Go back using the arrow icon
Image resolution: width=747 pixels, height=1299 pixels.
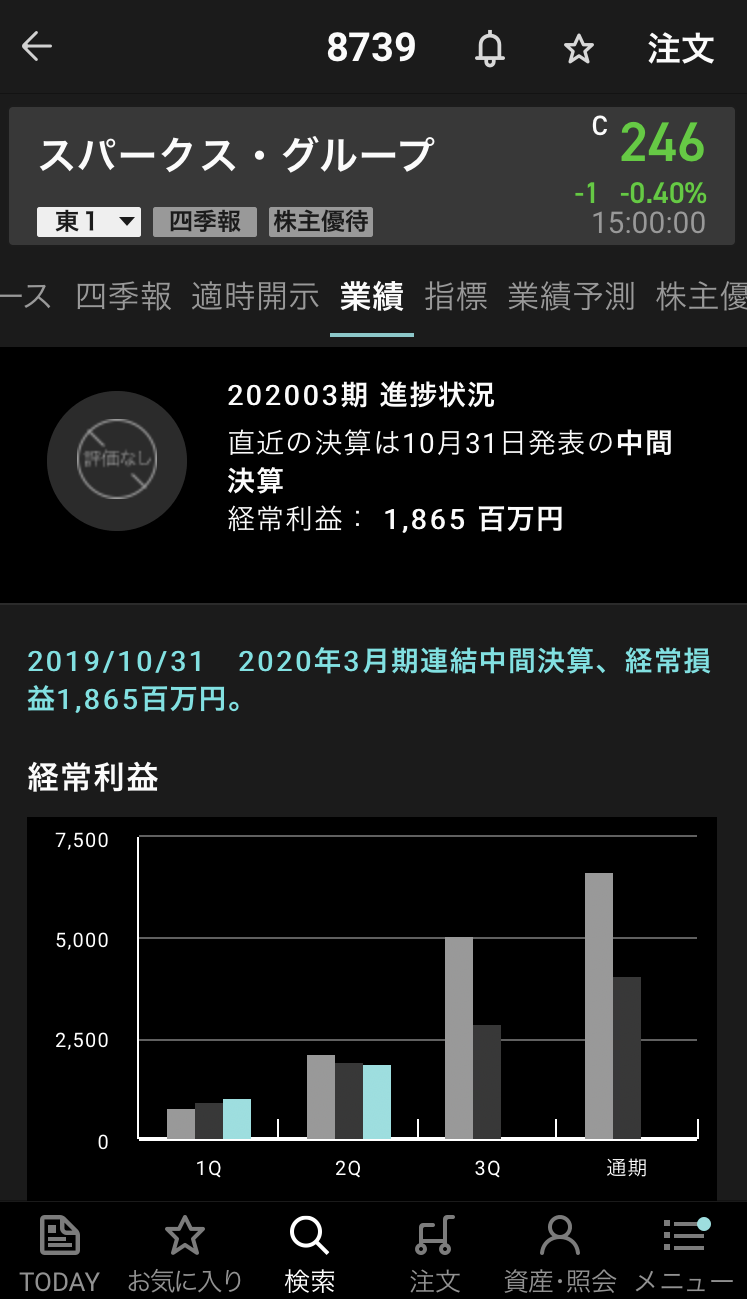point(37,47)
